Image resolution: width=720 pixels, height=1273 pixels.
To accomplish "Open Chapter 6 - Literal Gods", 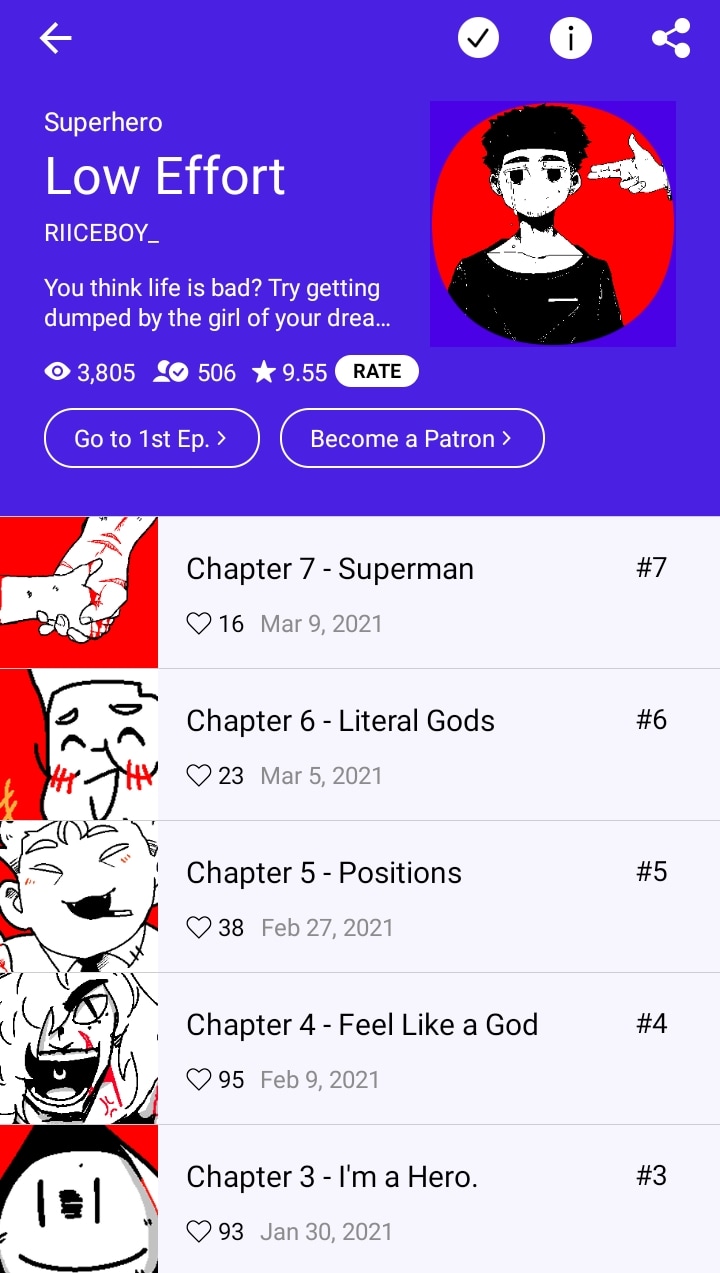I will click(x=360, y=745).
